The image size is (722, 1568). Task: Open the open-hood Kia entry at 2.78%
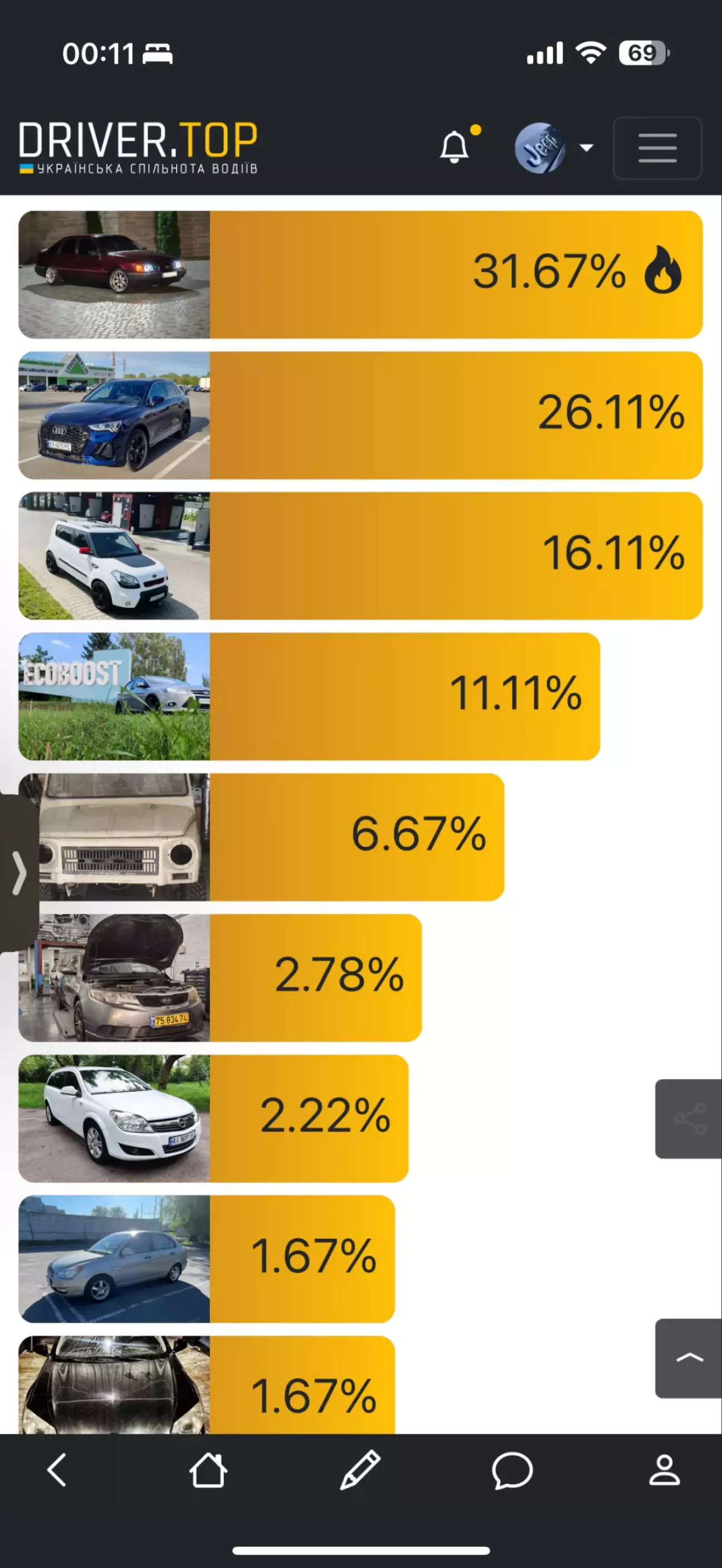coord(219,978)
